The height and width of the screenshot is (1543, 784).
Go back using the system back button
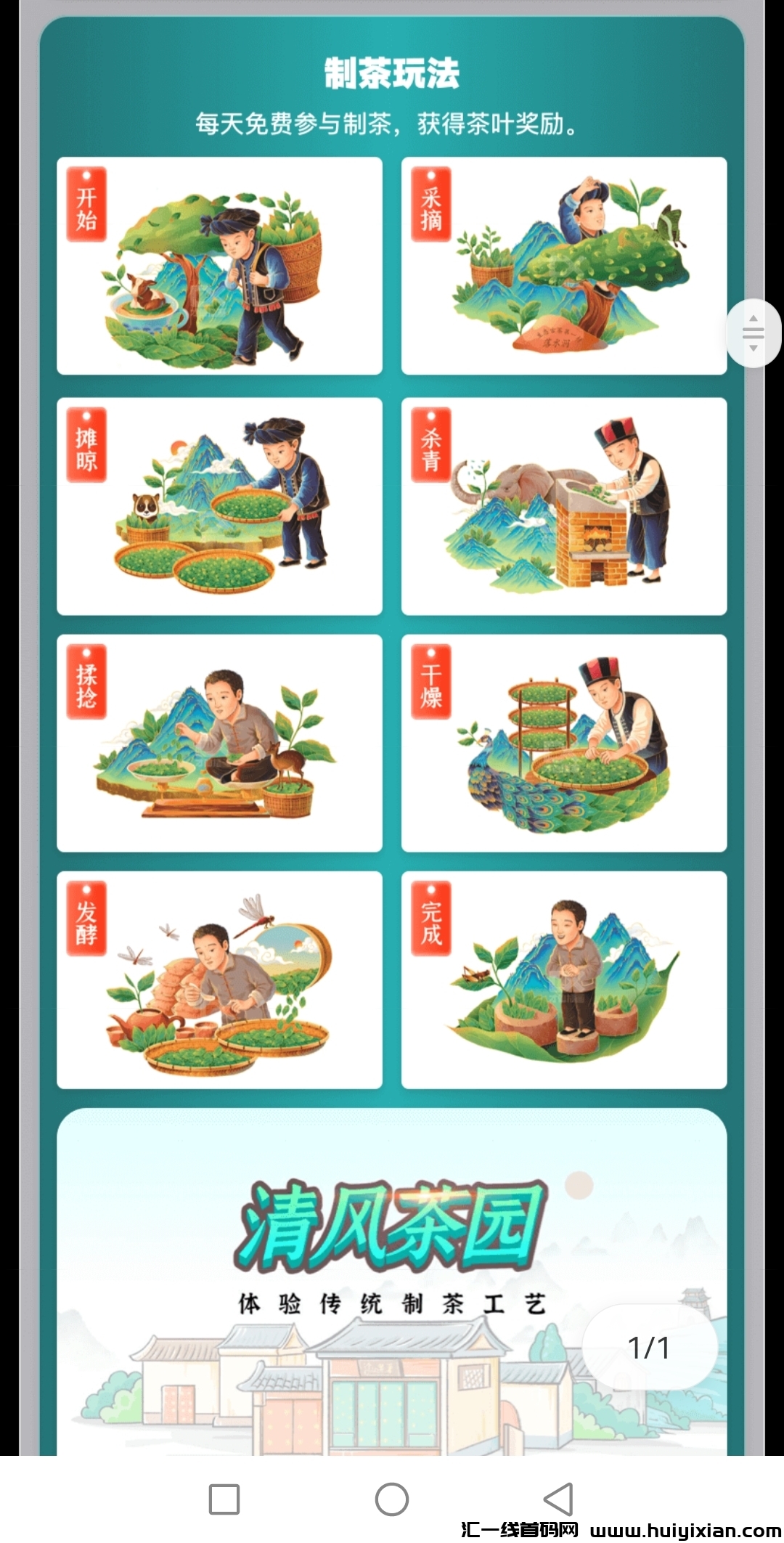pos(558,1499)
